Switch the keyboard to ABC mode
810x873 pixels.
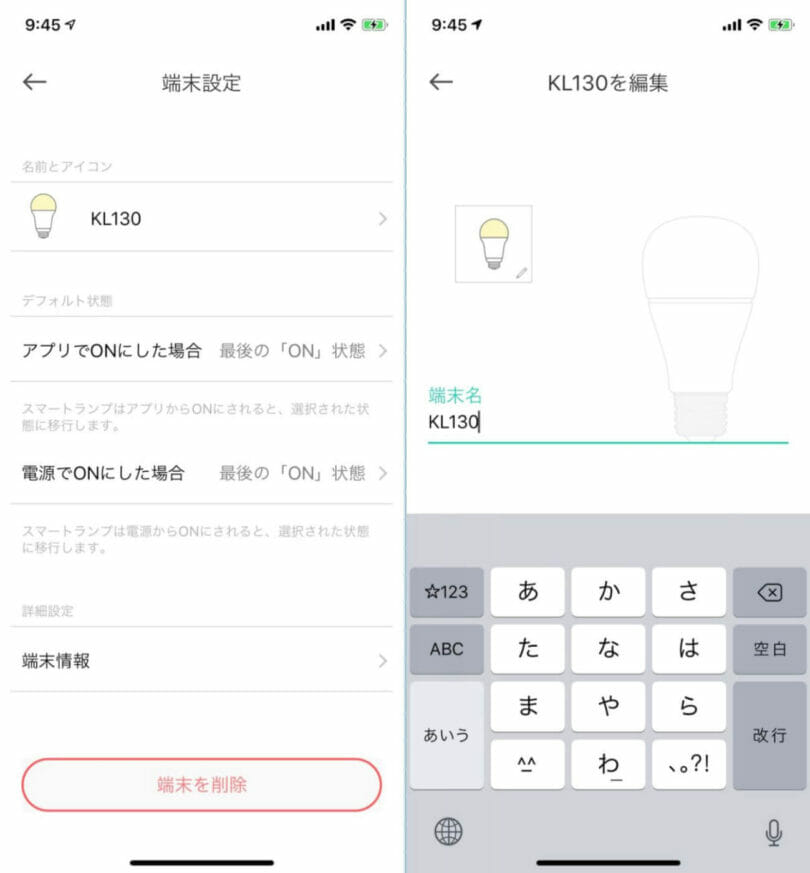(447, 649)
